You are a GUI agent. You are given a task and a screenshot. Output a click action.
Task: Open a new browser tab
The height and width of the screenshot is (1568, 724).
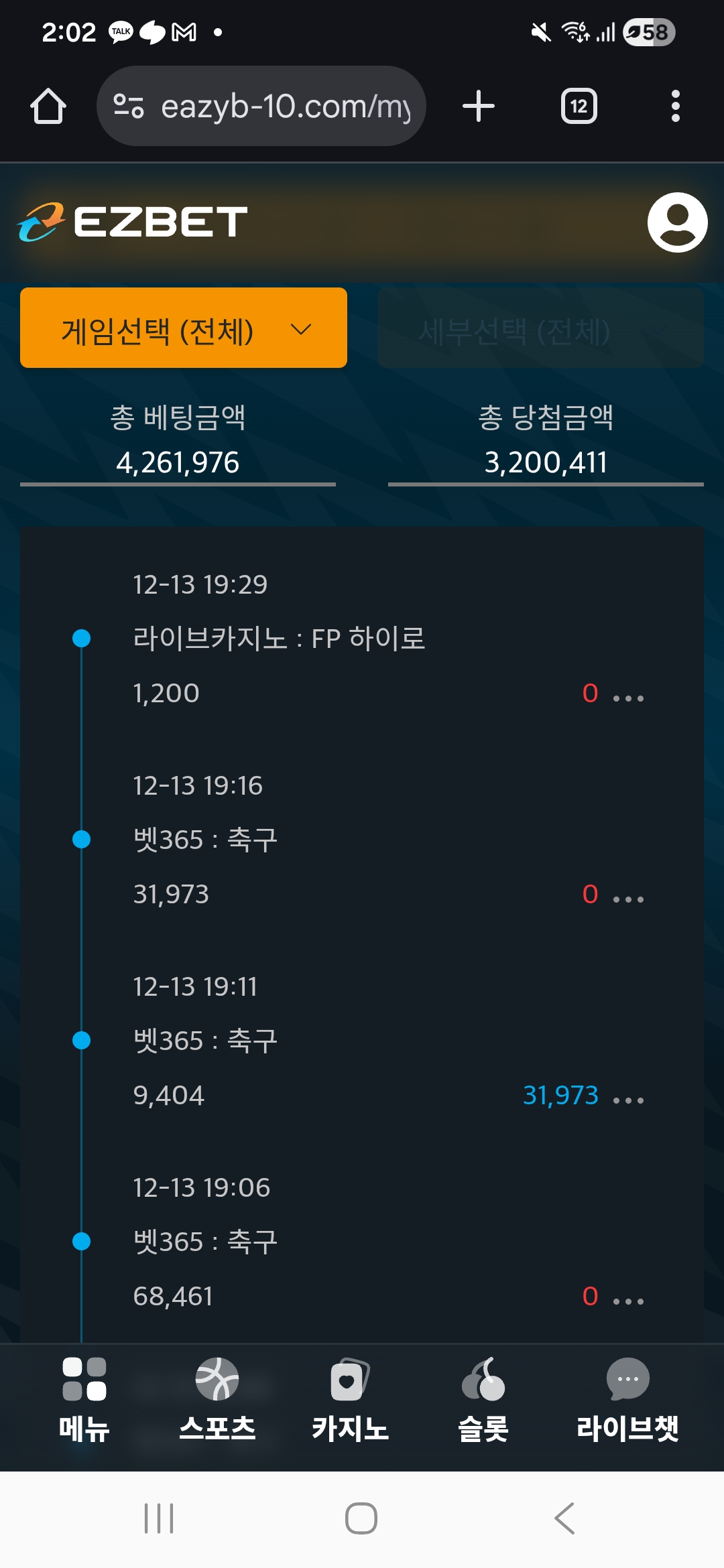pos(479,107)
